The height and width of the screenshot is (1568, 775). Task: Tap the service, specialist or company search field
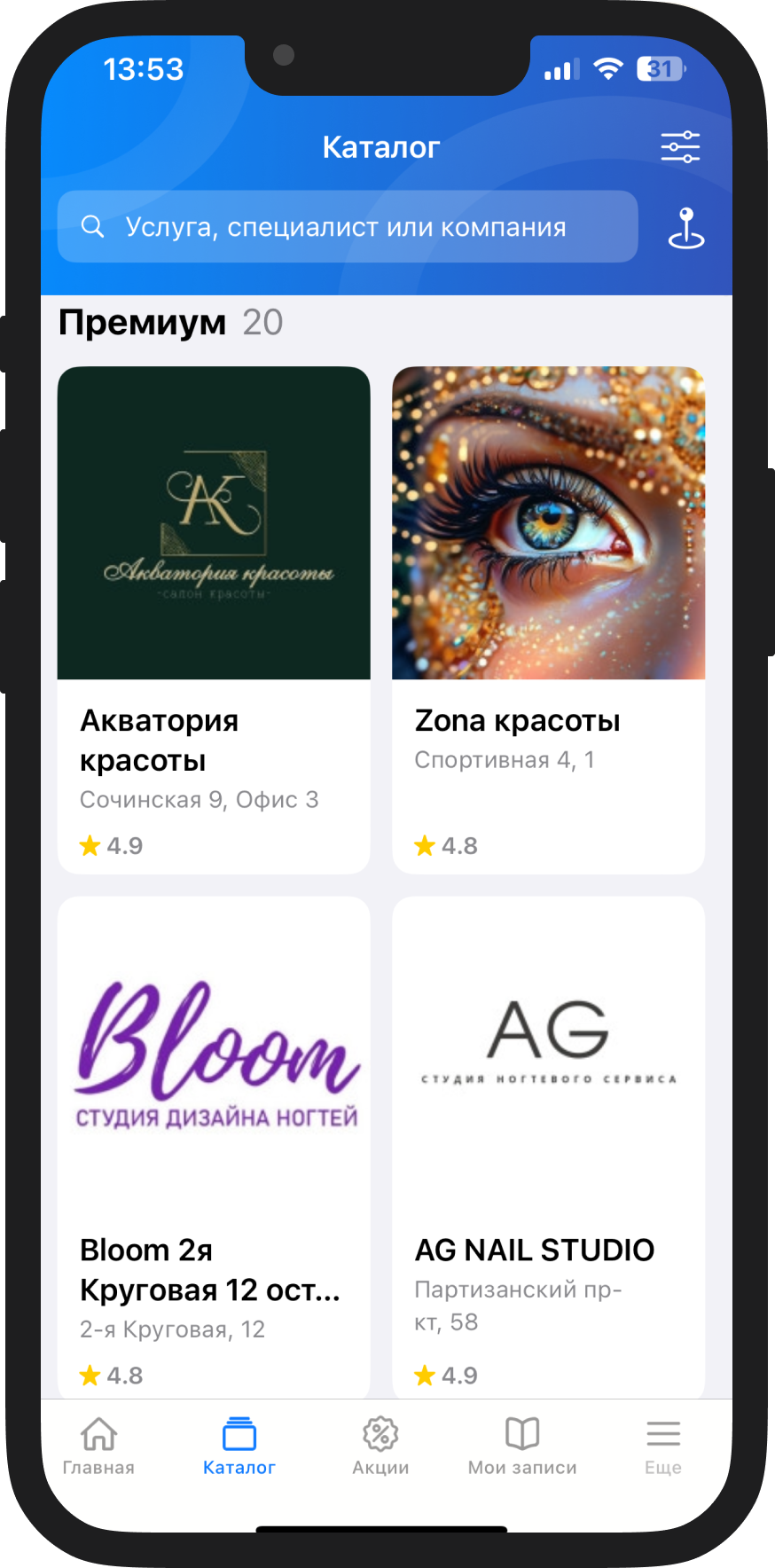click(348, 227)
